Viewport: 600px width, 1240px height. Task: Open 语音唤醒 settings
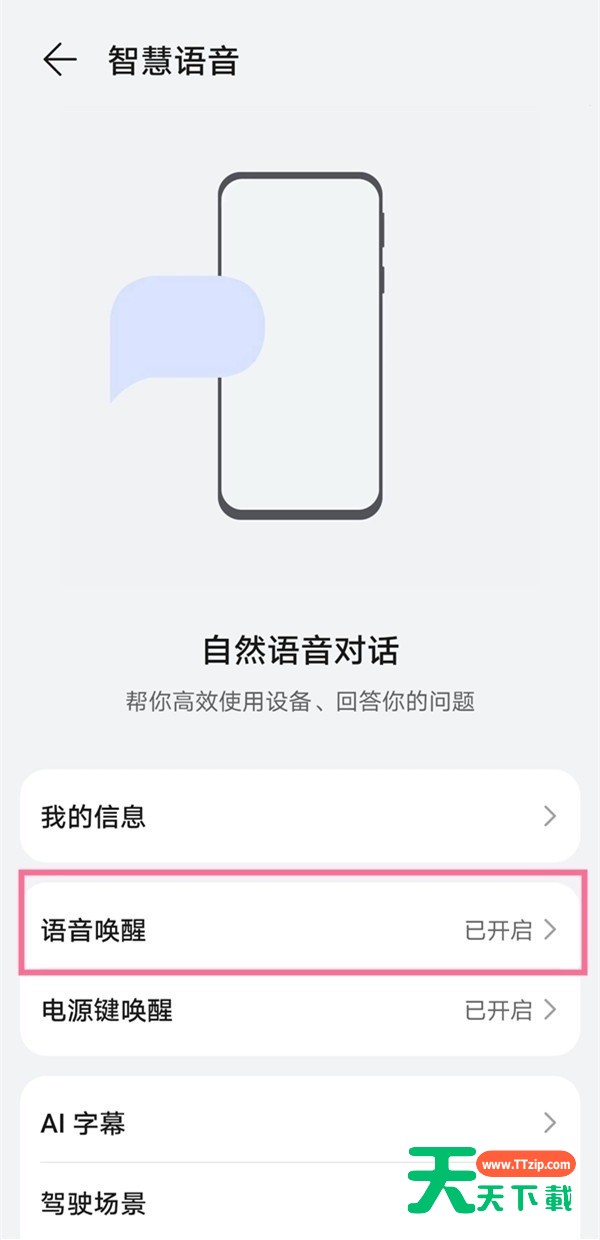300,930
